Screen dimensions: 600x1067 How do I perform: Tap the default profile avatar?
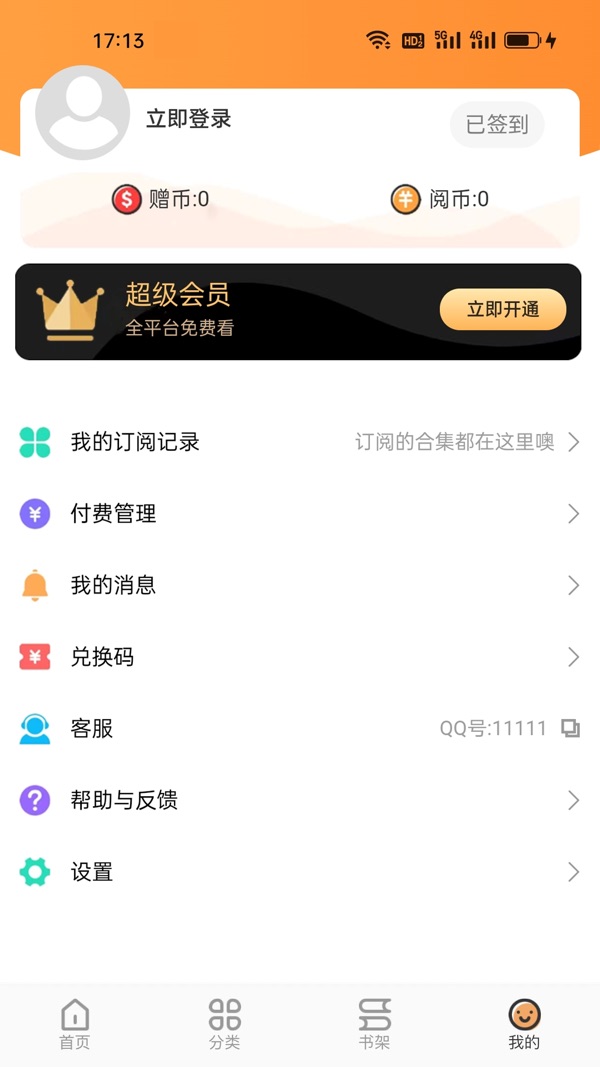pos(82,113)
